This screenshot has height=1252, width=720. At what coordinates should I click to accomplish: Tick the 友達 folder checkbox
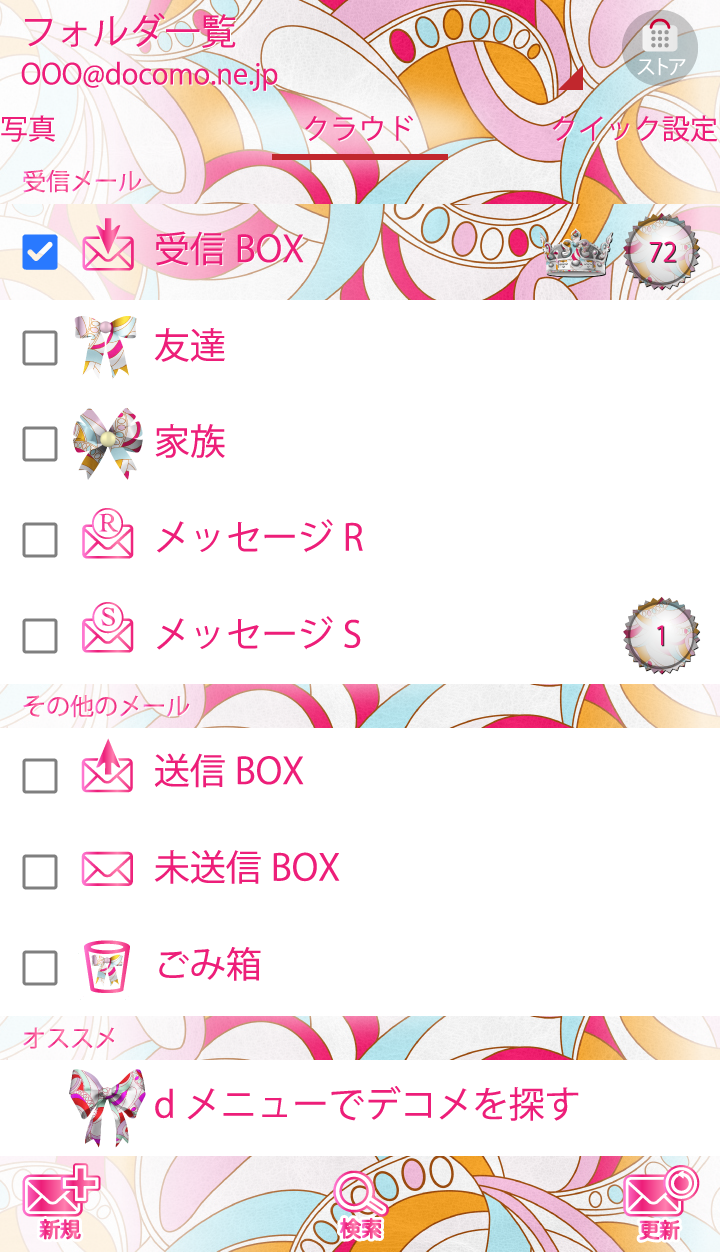click(40, 348)
